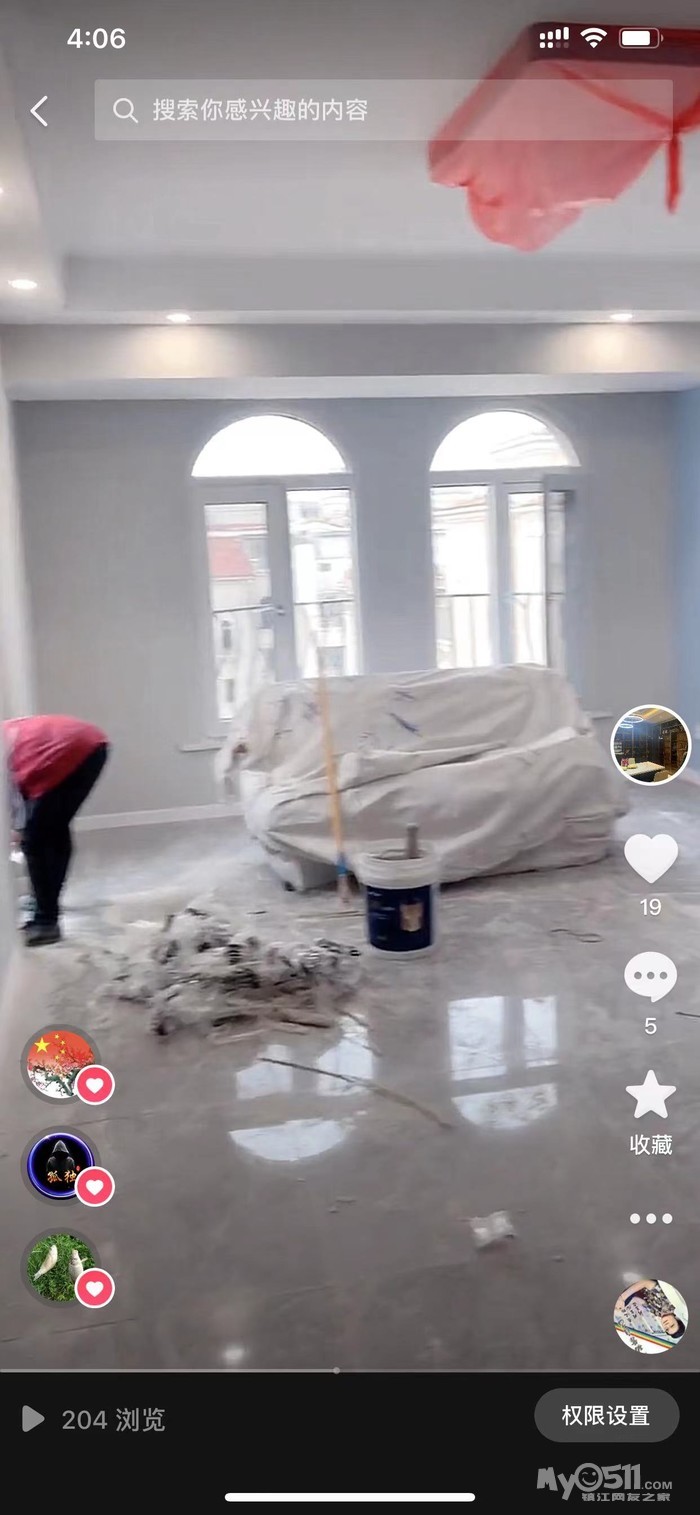Open the video author's profile picture
The height and width of the screenshot is (1515, 700).
(x=650, y=745)
